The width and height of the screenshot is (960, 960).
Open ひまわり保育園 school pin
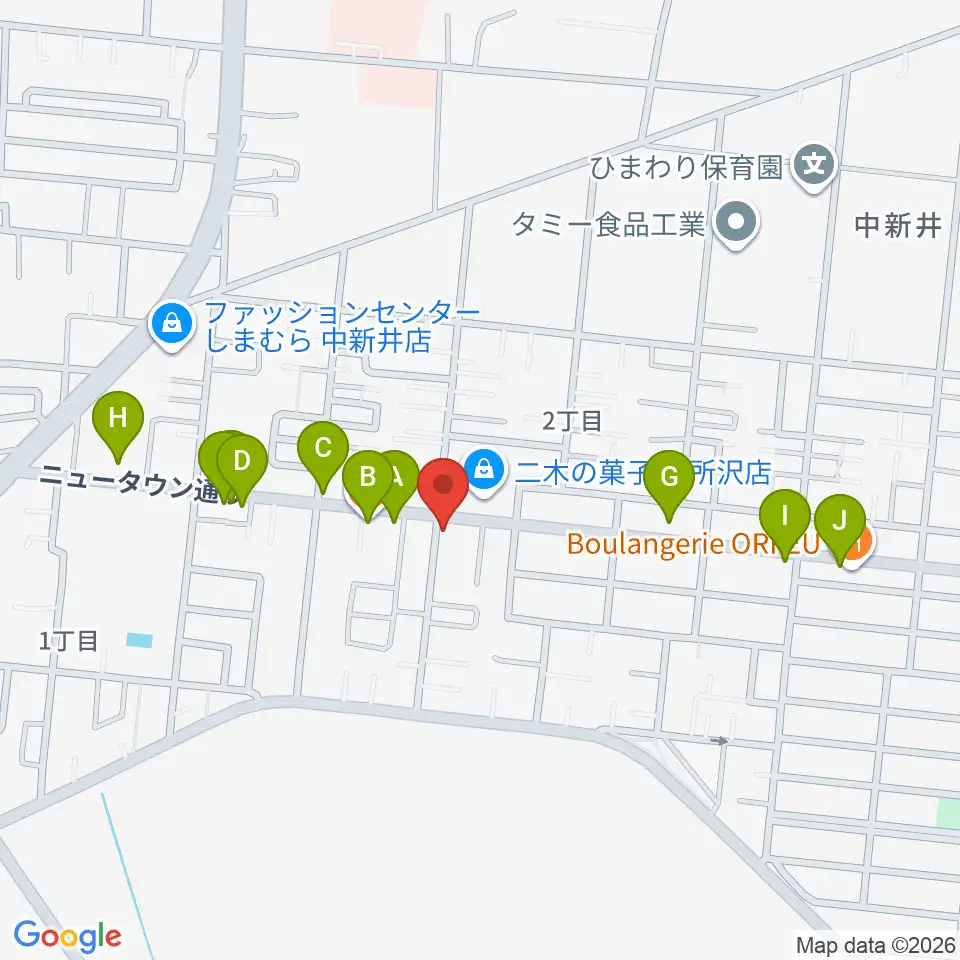(813, 165)
